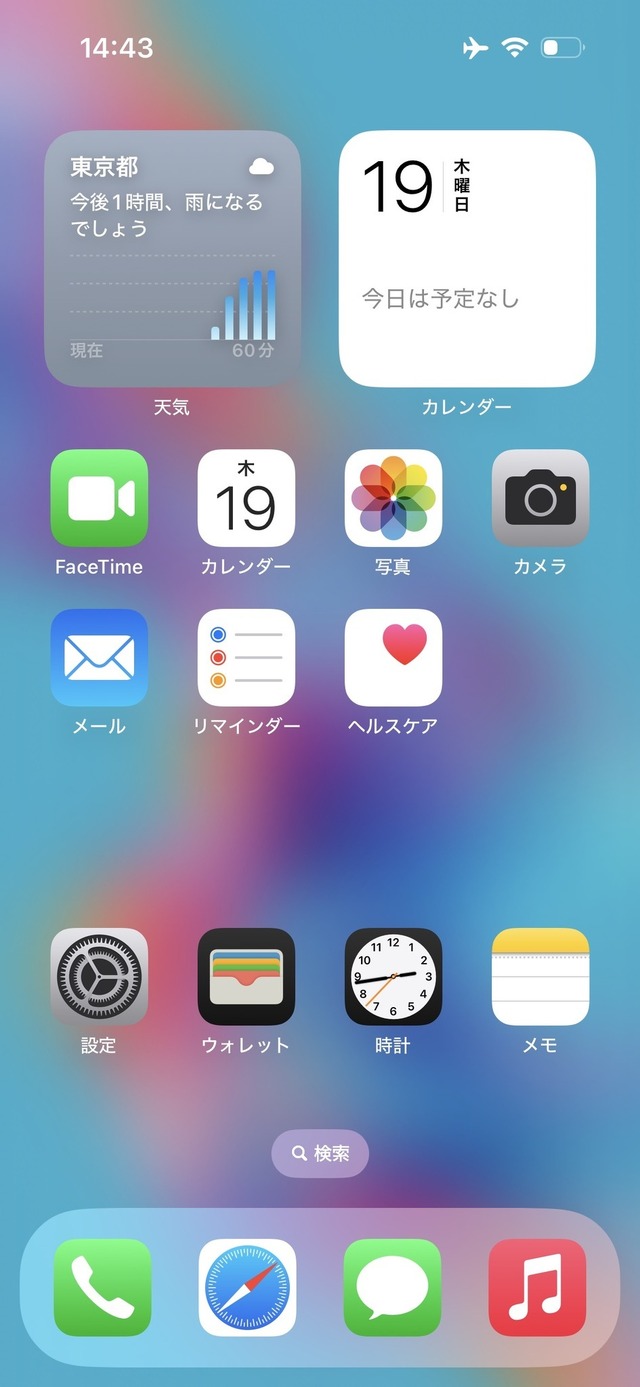Open the Phone app in the dock
The image size is (640, 1387).
(x=102, y=1287)
